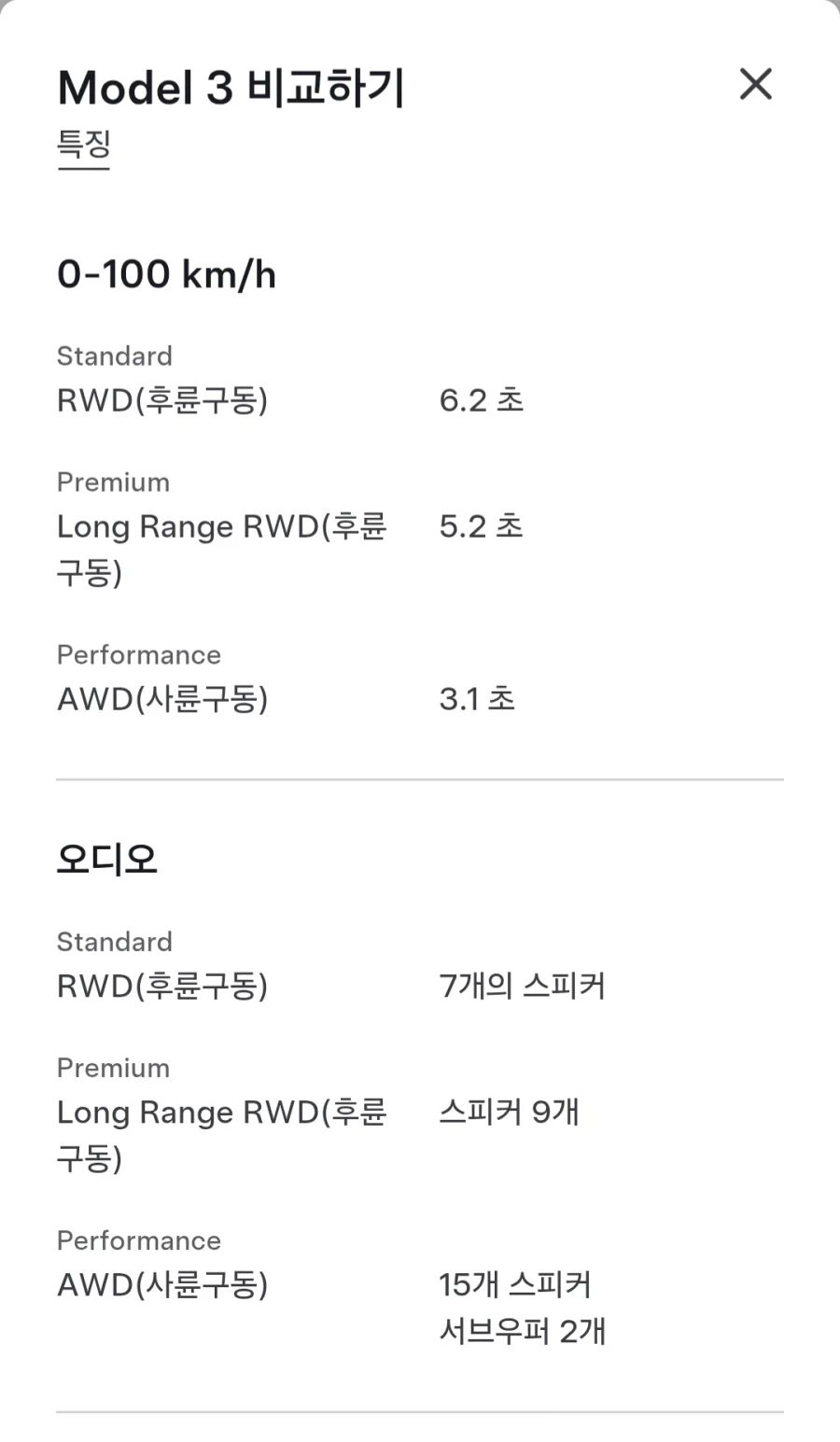Click the 오디오 section heading

(x=106, y=857)
